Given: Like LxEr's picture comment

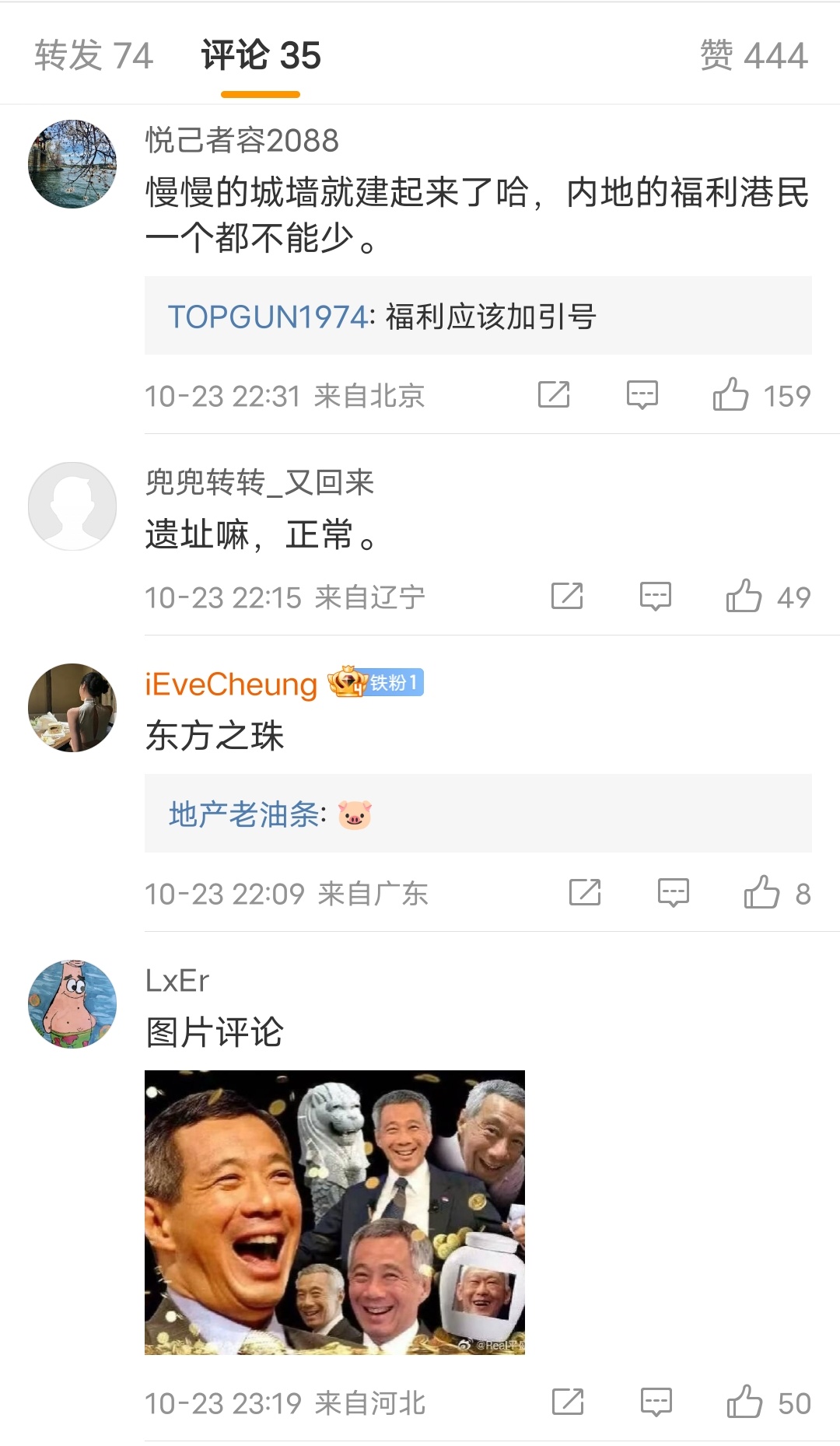Looking at the screenshot, I should click(x=744, y=1402).
